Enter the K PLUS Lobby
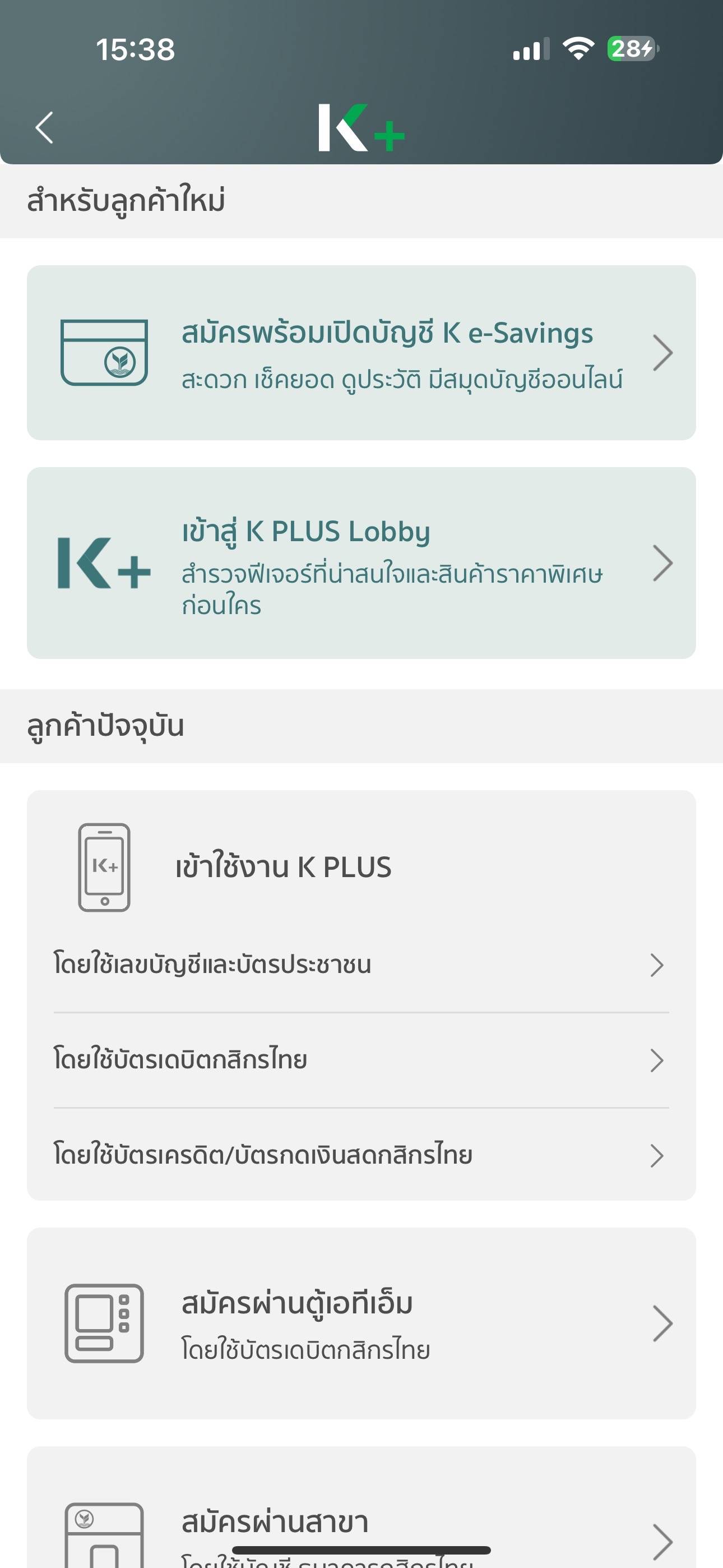723x1568 pixels. point(361,563)
